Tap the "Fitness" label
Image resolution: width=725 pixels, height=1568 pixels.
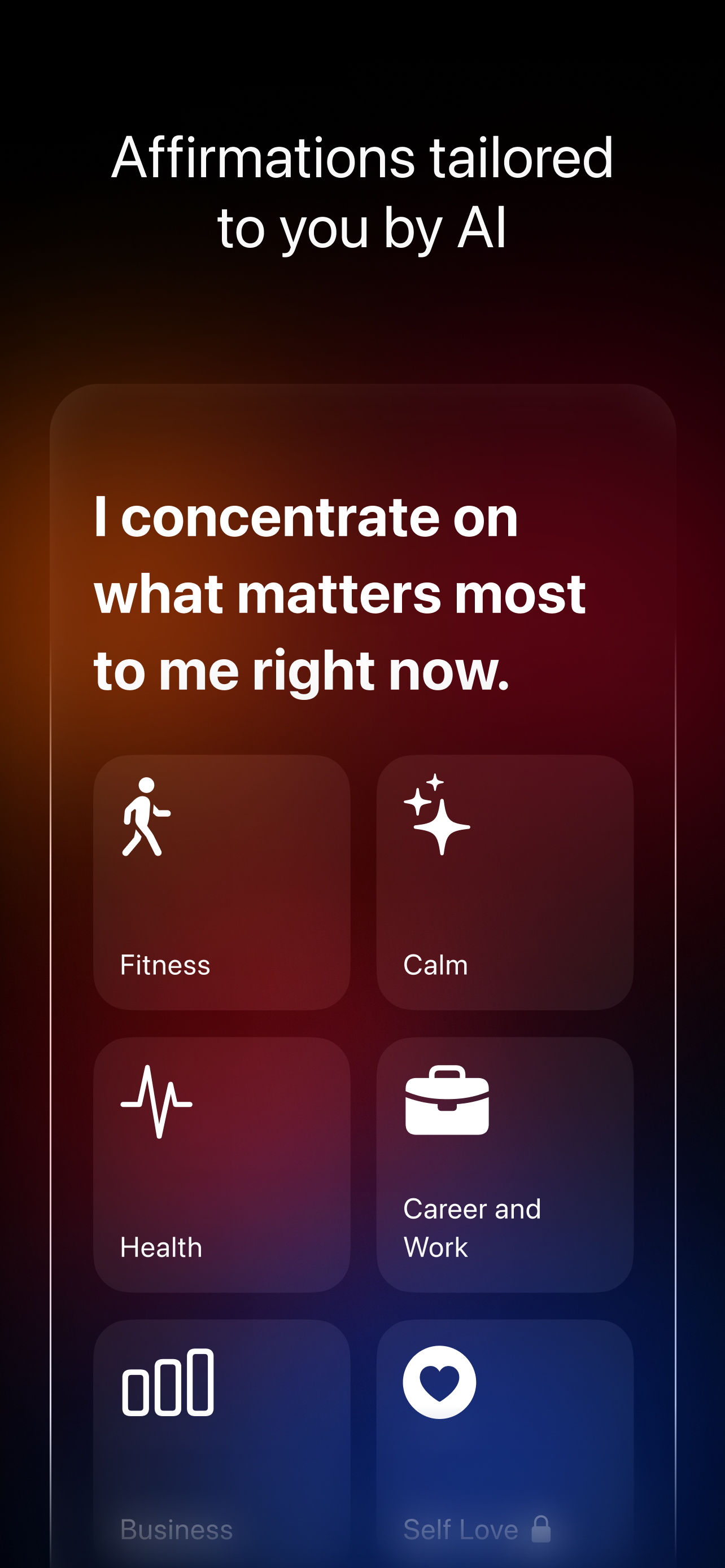click(x=165, y=964)
